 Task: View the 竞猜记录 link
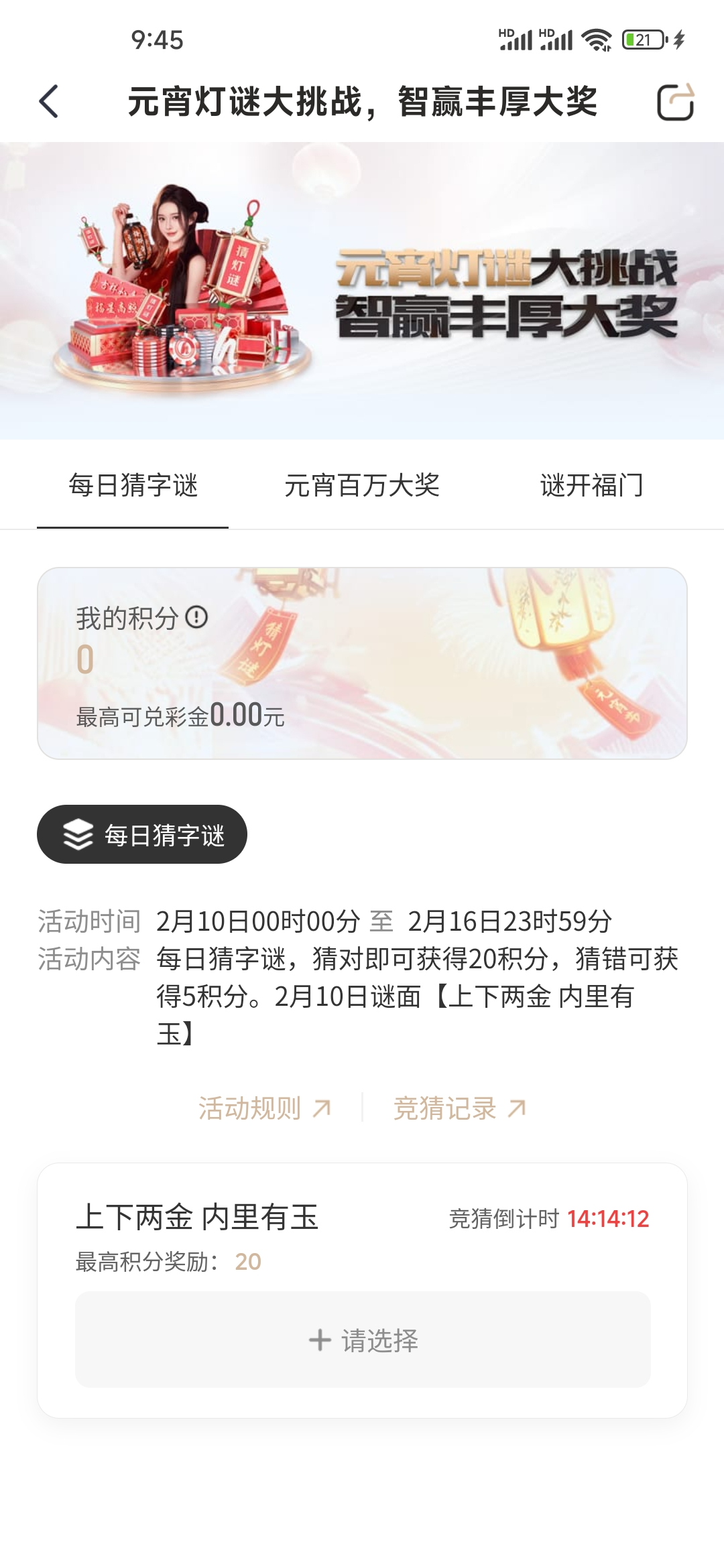pyautogui.click(x=459, y=1108)
